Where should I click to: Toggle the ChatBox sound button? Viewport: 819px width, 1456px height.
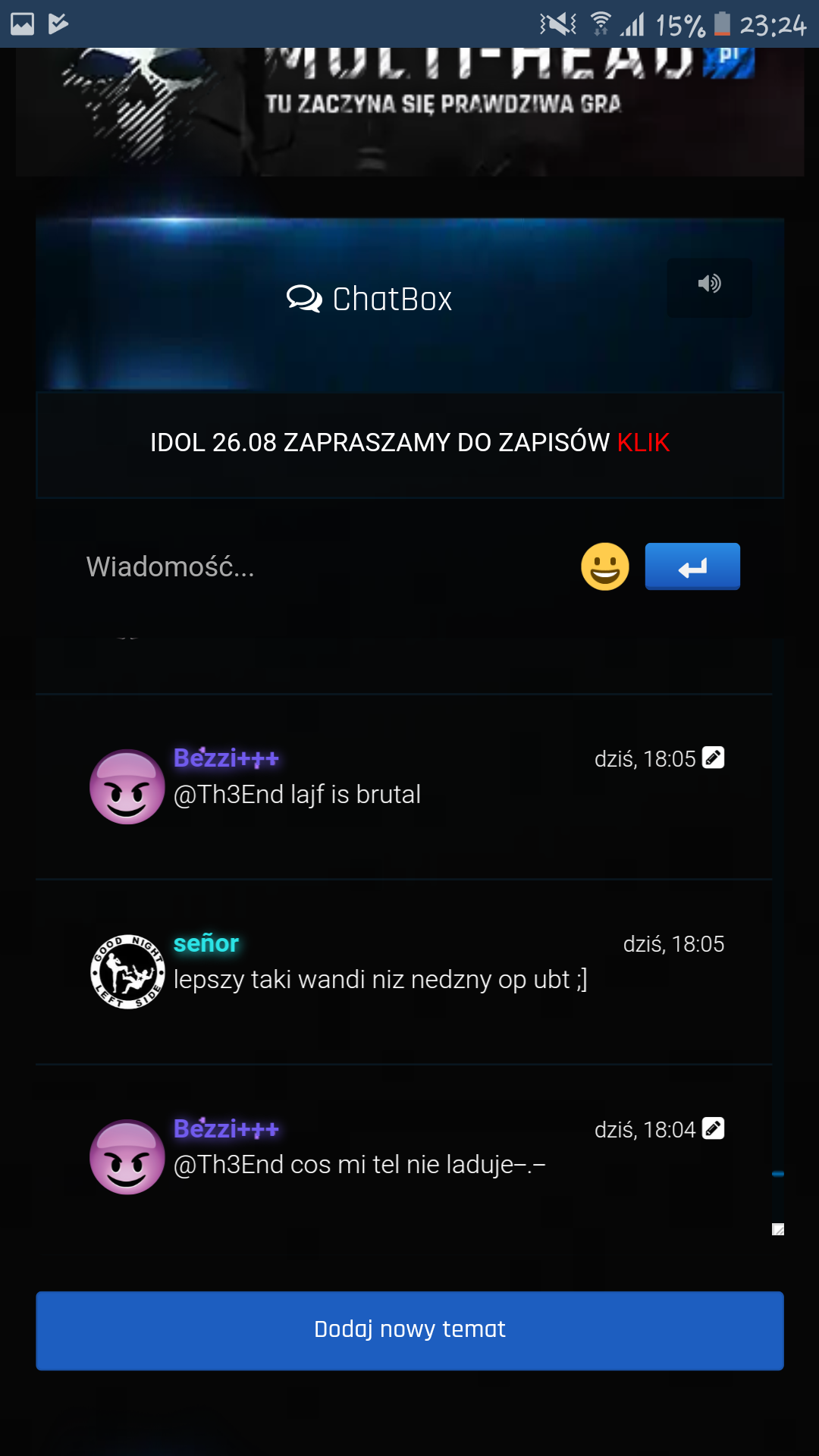(709, 286)
